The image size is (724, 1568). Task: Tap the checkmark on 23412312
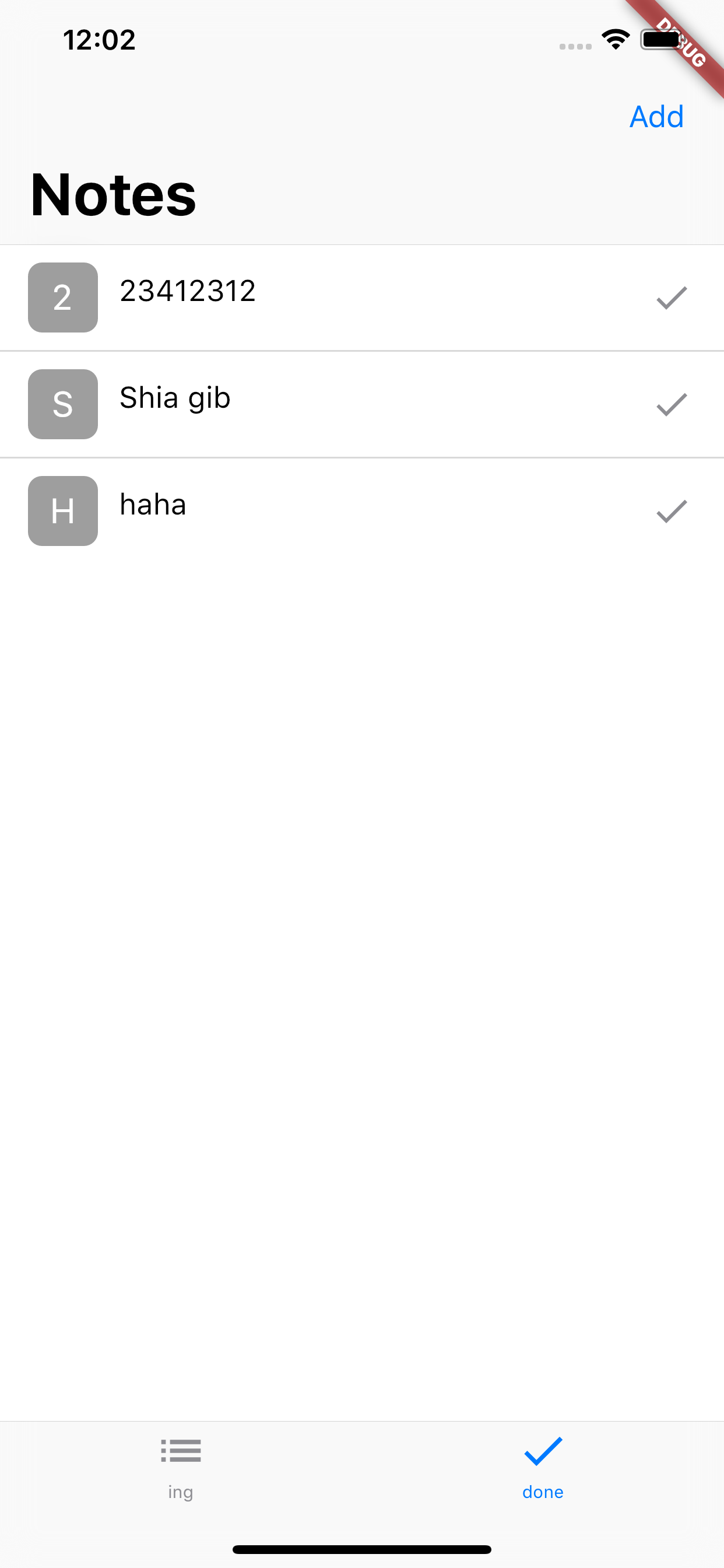[671, 297]
